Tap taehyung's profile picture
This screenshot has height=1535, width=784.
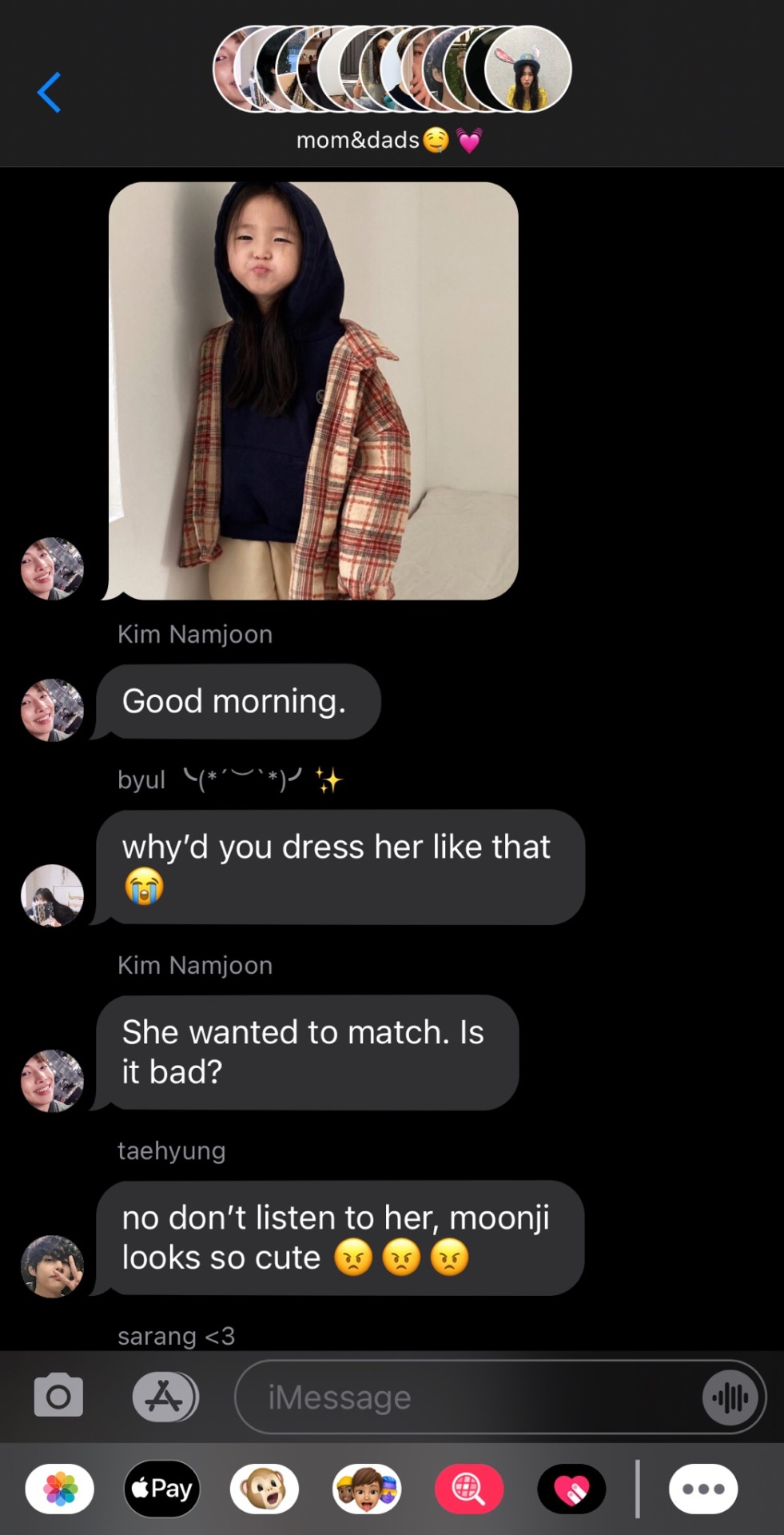(x=52, y=1266)
